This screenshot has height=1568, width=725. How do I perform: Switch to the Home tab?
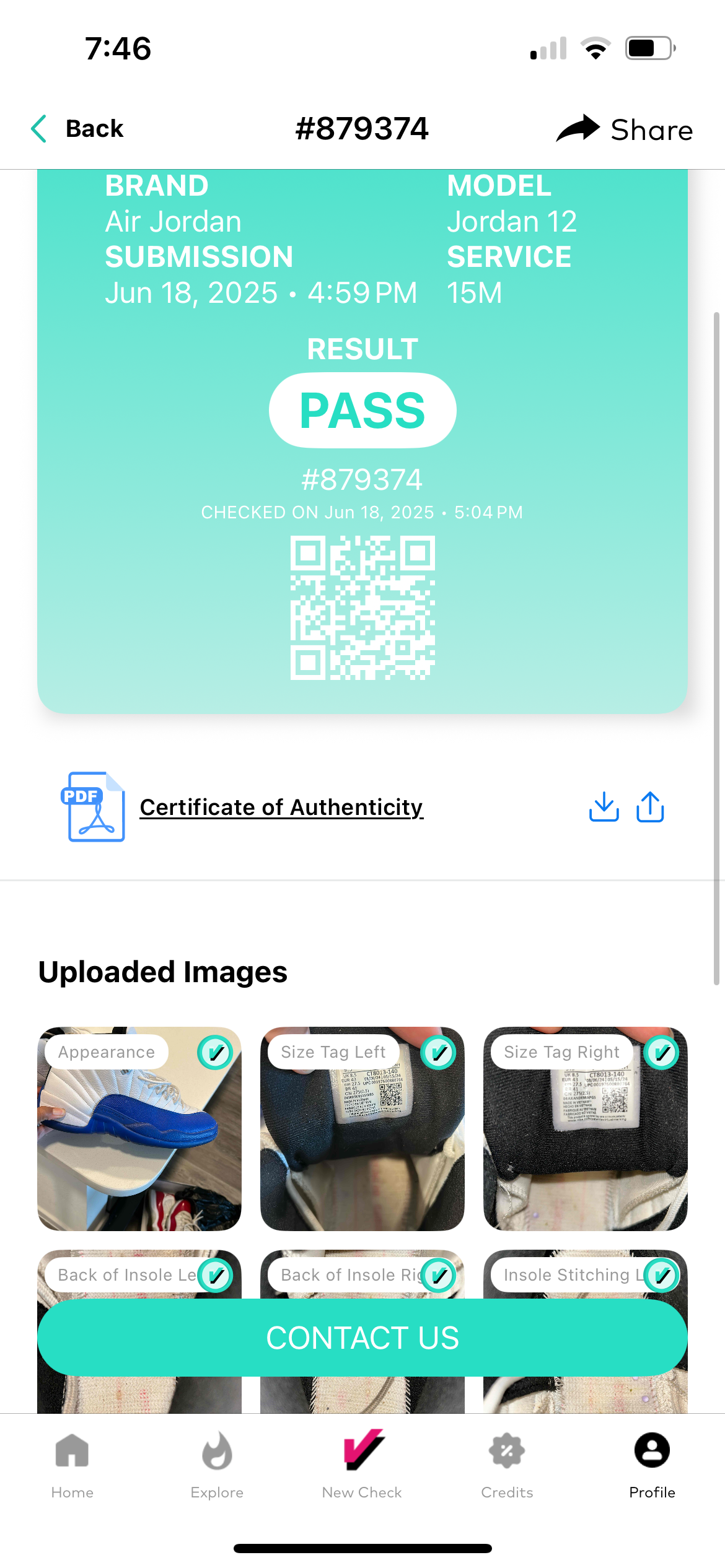(x=72, y=1465)
